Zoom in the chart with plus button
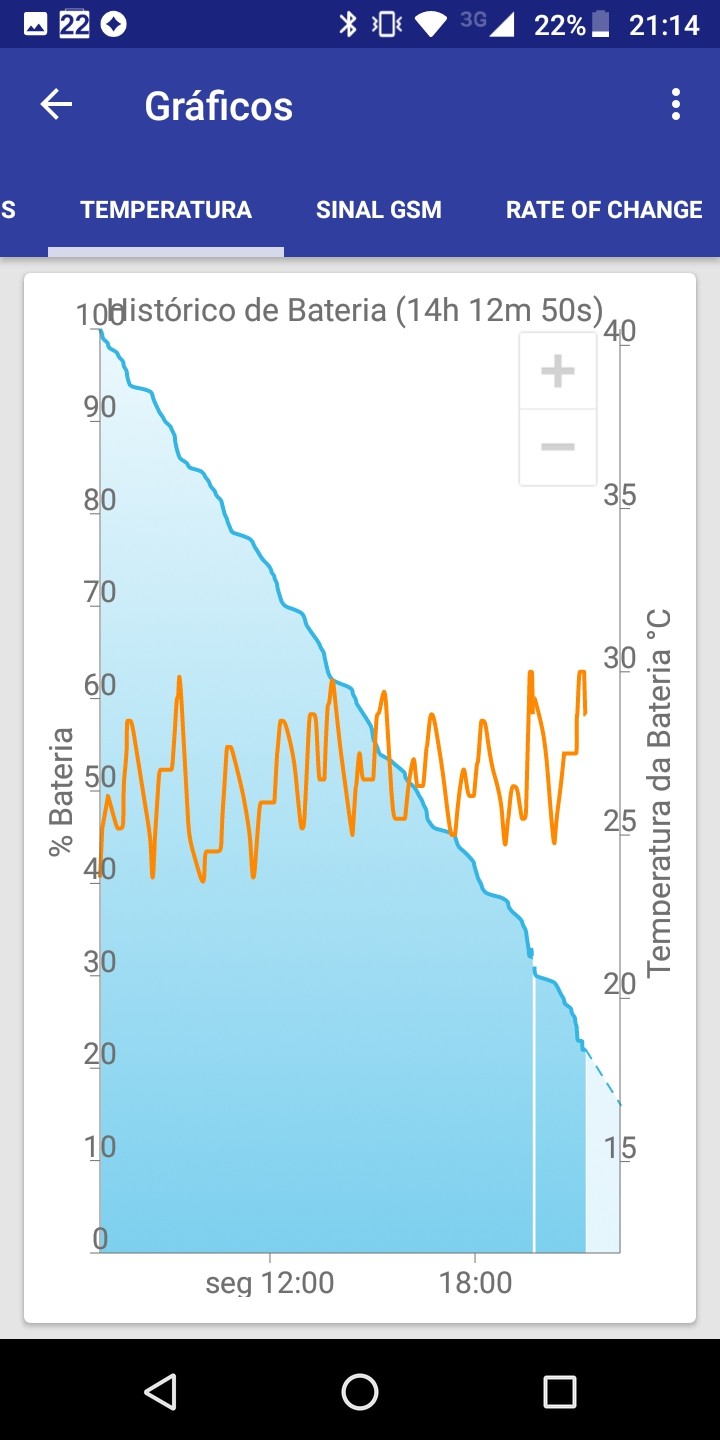The height and width of the screenshot is (1440, 720). pyautogui.click(x=557, y=371)
